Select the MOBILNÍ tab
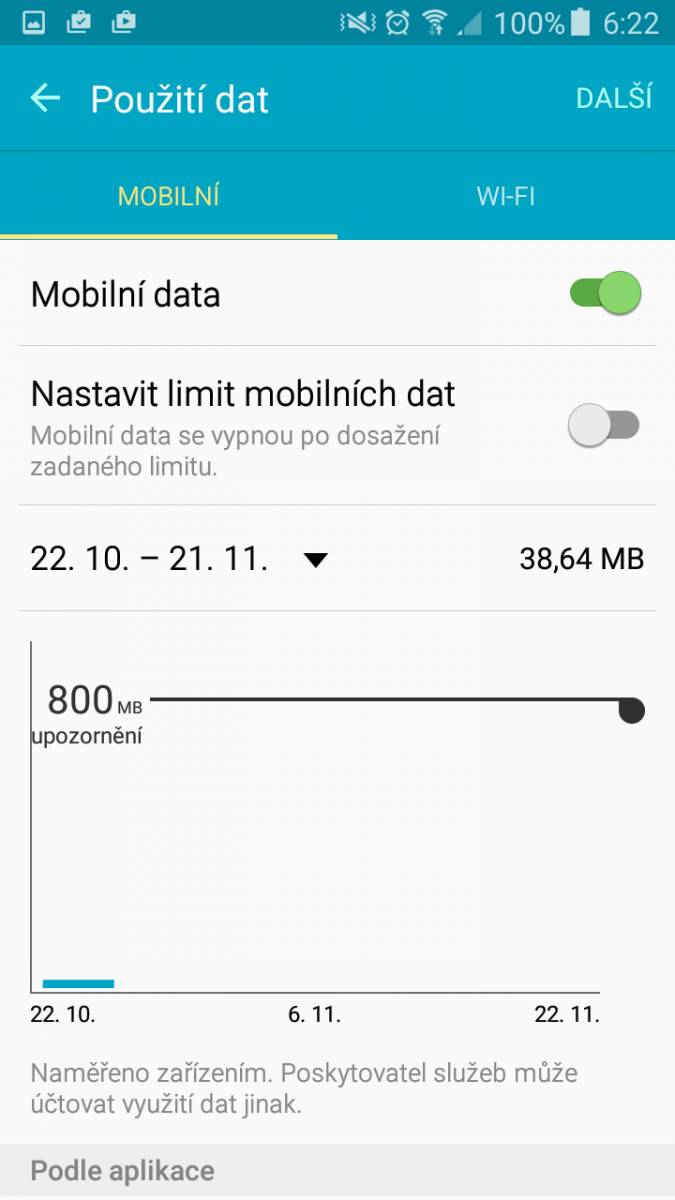The image size is (675, 1200). point(169,196)
